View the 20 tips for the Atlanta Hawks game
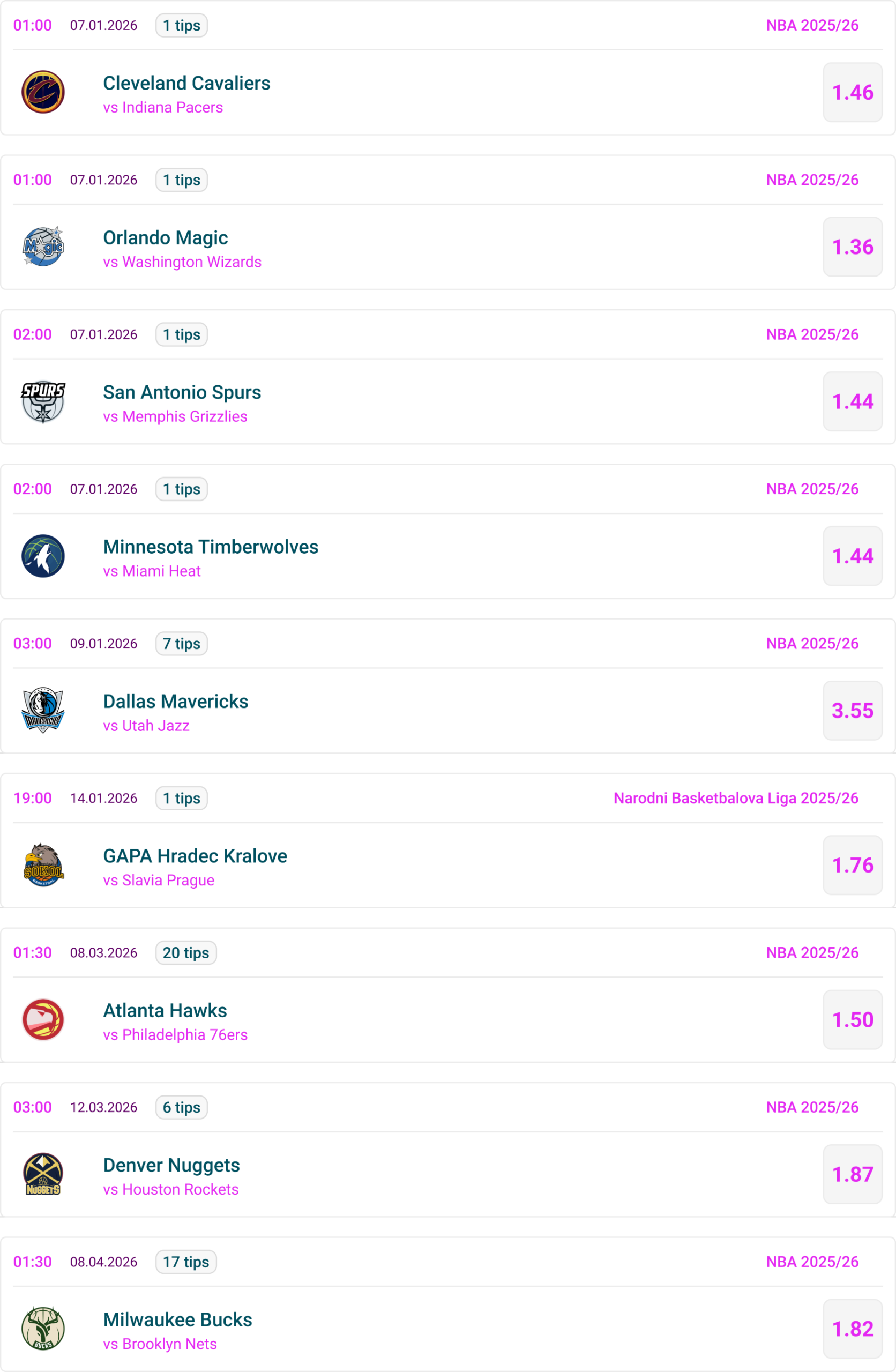896x1372 pixels. point(185,952)
